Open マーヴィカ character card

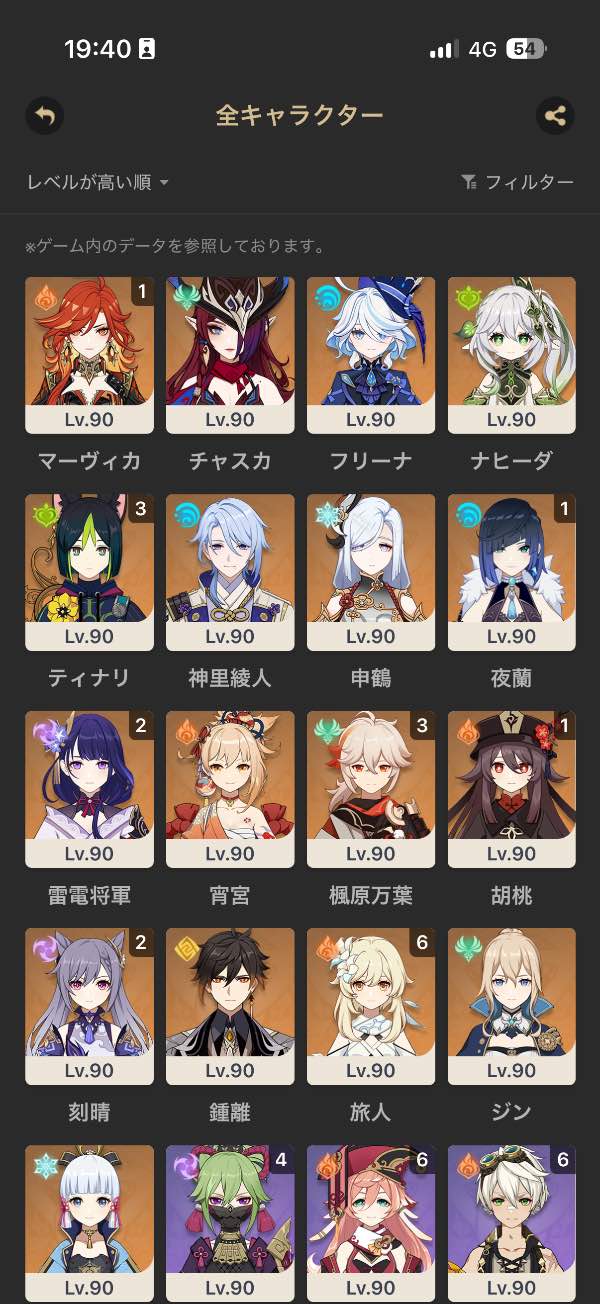point(89,355)
